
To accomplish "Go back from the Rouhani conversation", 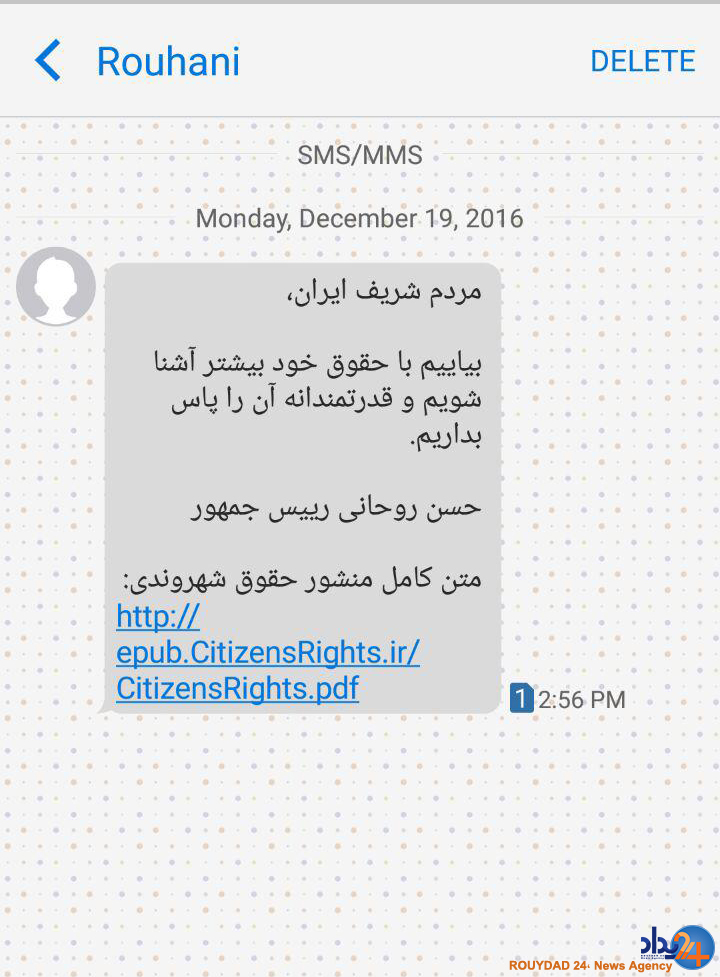I will 48,61.
